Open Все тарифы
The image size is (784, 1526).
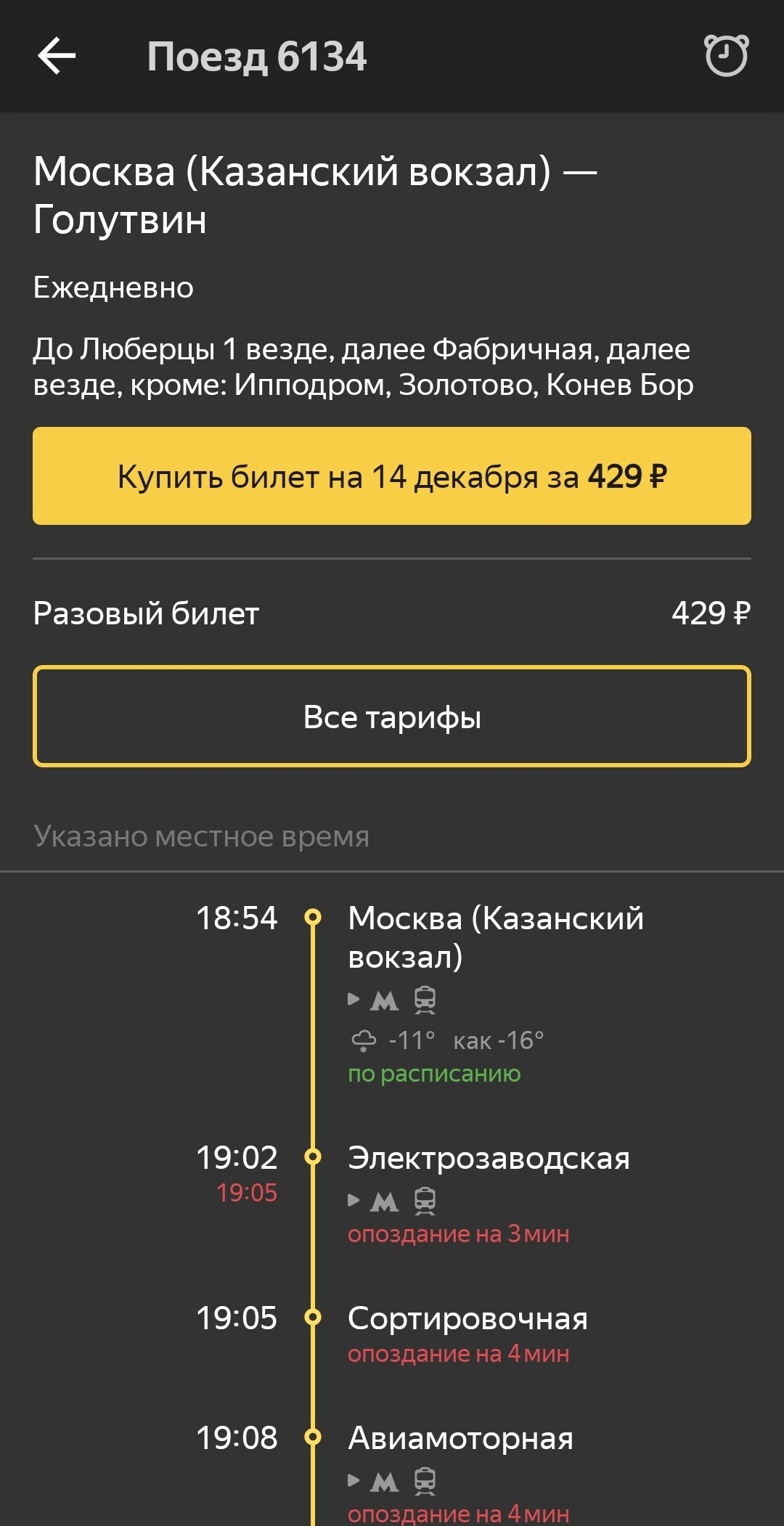tap(392, 717)
